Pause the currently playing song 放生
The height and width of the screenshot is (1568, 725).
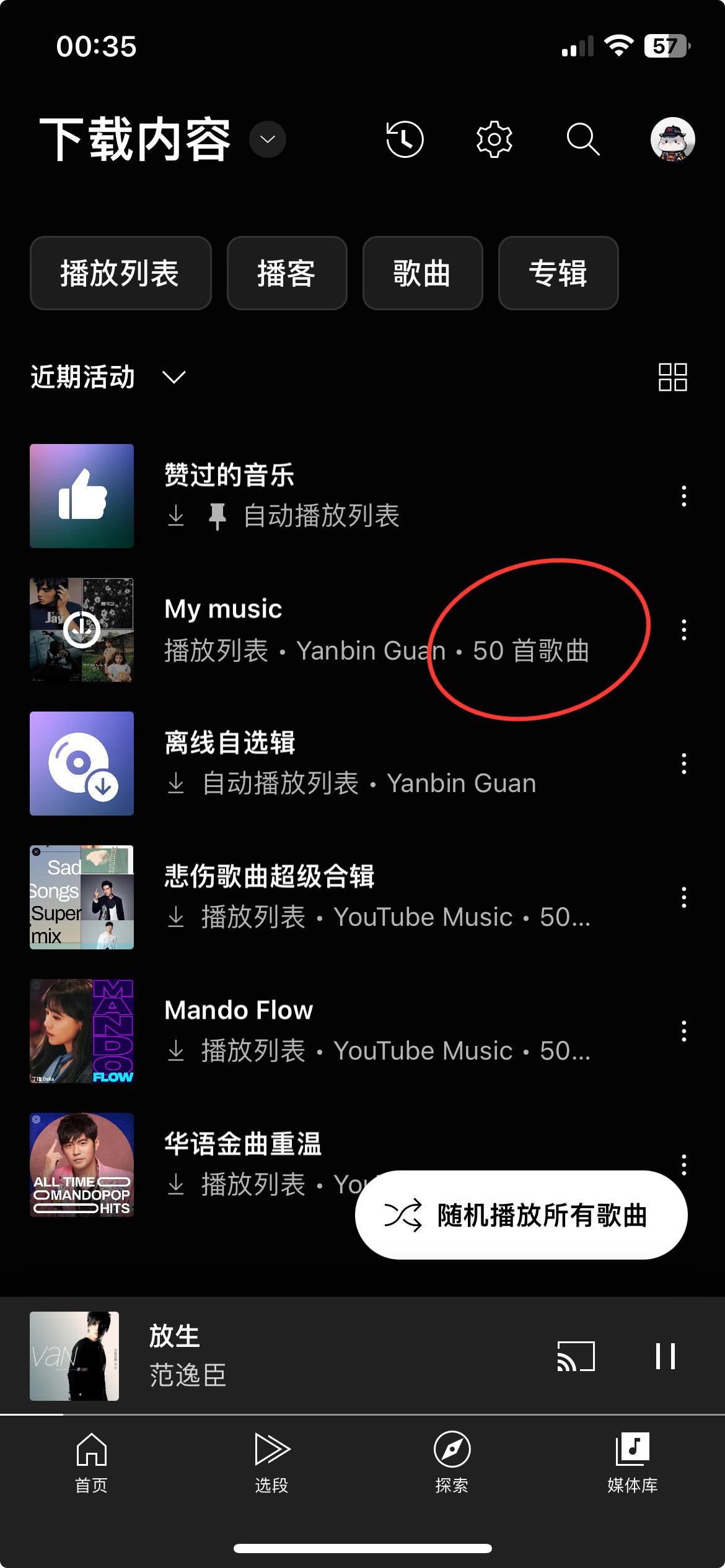pos(666,1356)
